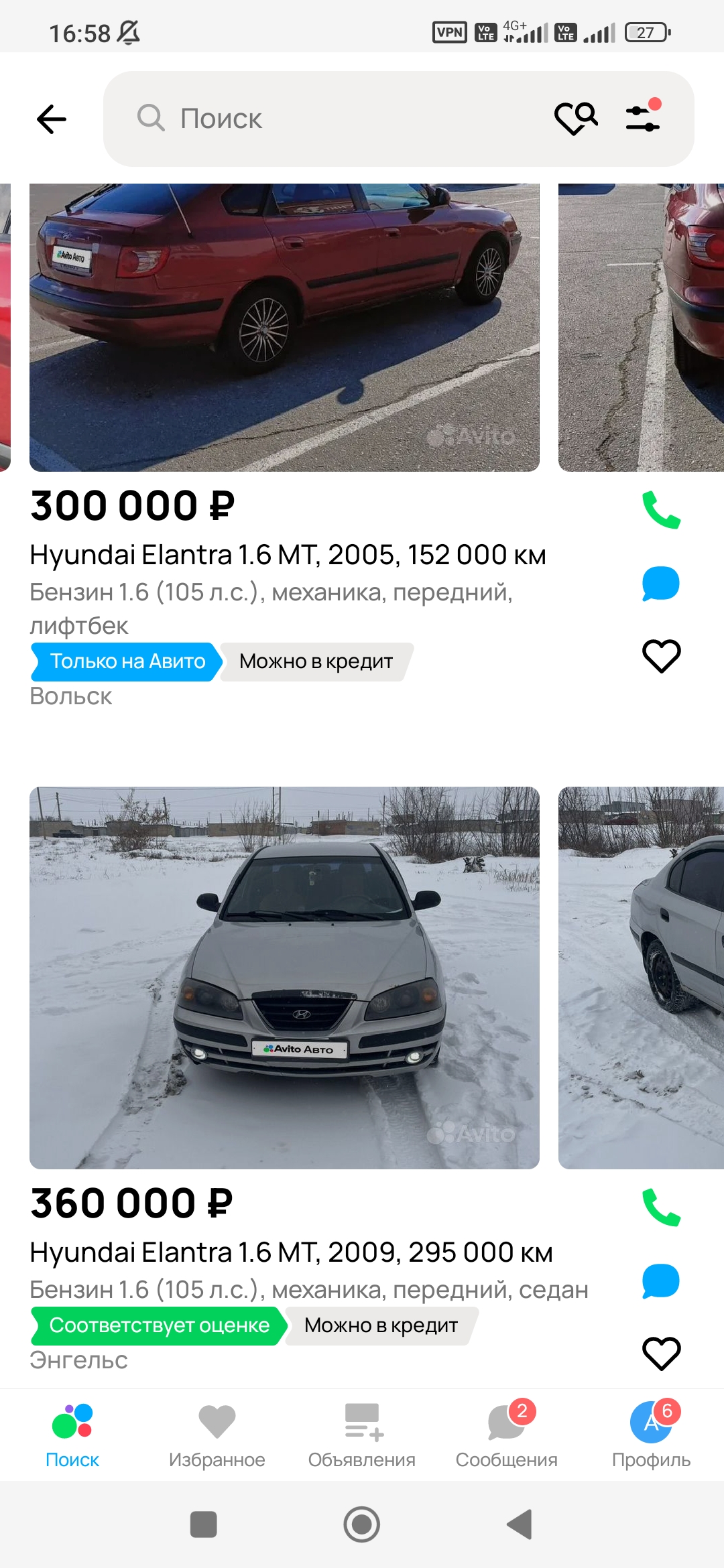Open the search filters icon
Screen dimensions: 724x1568
point(644,116)
